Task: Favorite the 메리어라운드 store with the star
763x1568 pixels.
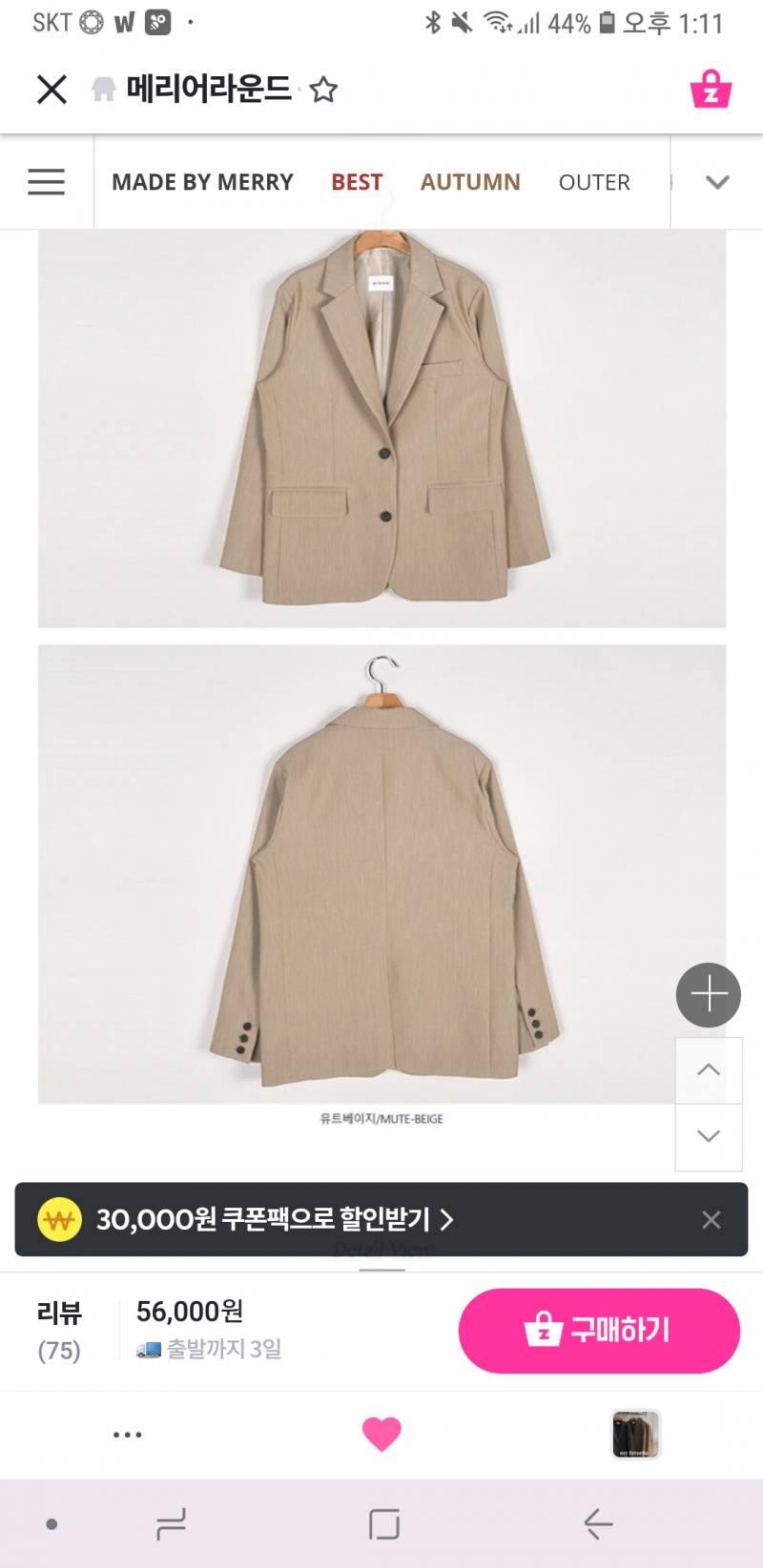Action: tap(324, 91)
